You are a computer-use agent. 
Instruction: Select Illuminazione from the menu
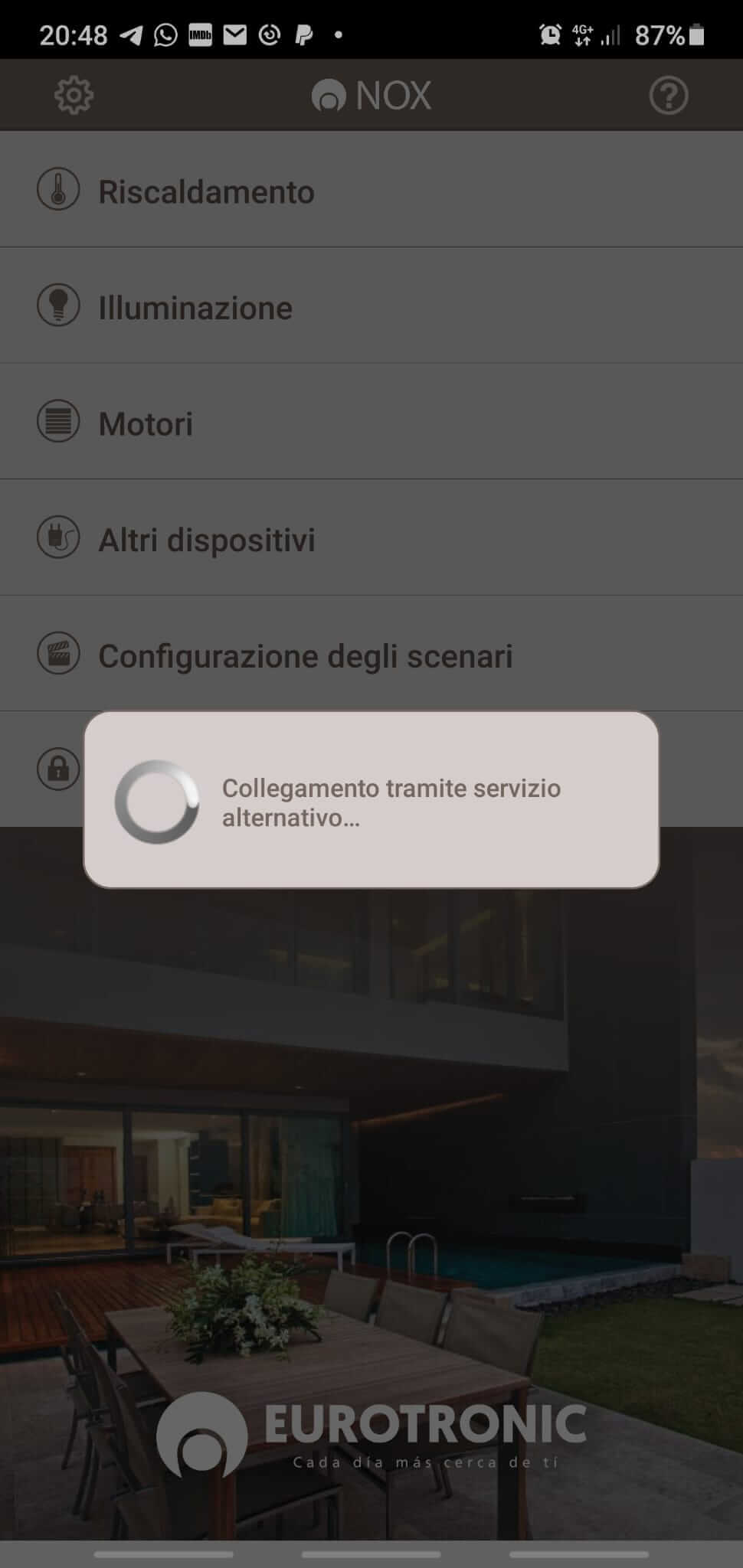click(x=195, y=308)
